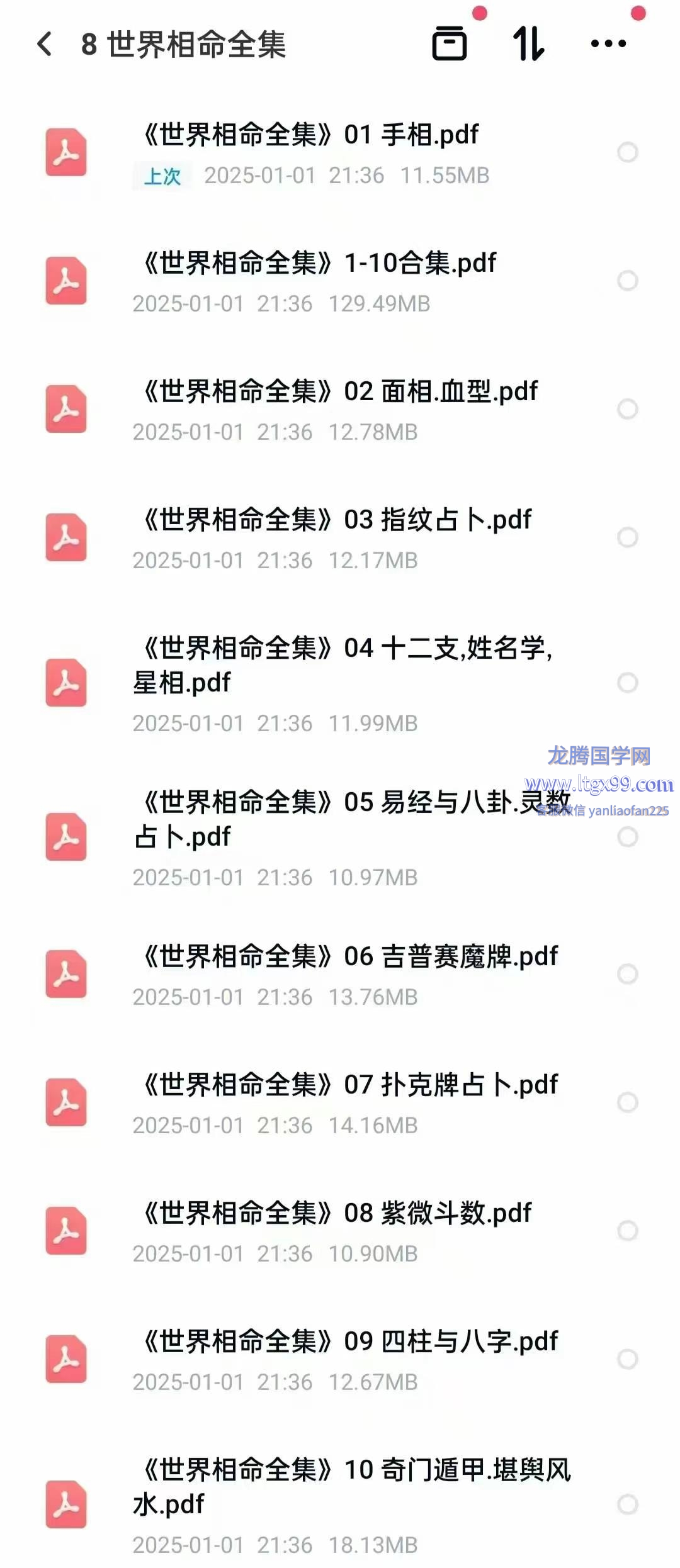Mark 03 指纹占卜.pdf as selected

coord(627,537)
